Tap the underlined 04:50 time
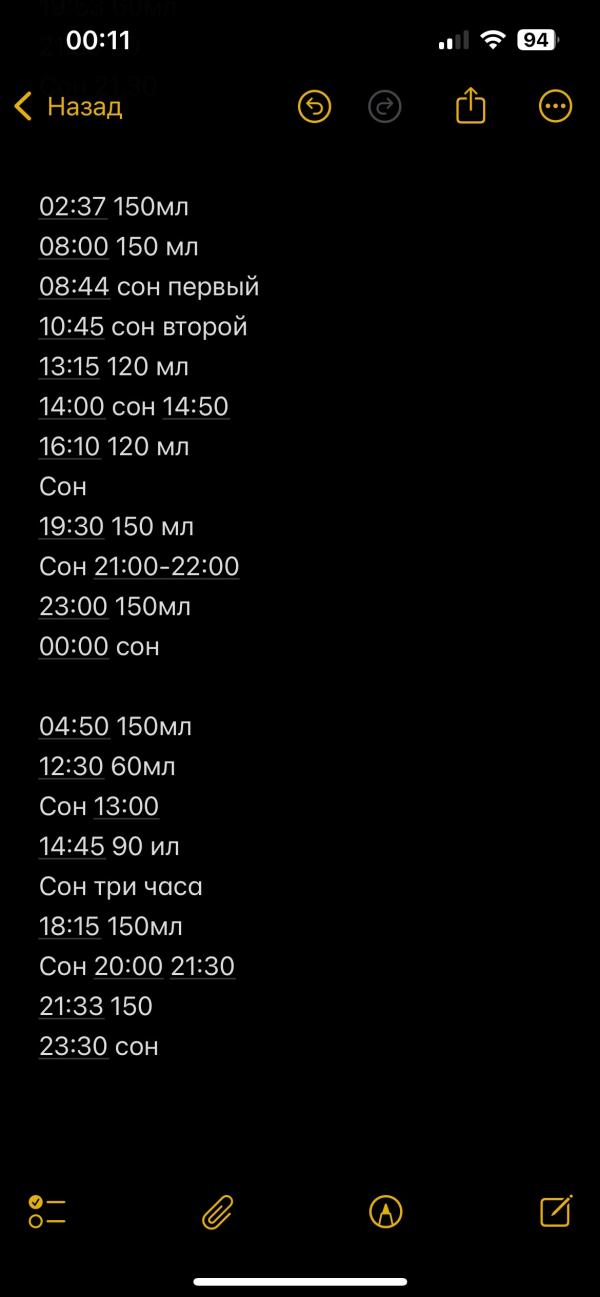This screenshot has width=600, height=1297. (x=74, y=726)
